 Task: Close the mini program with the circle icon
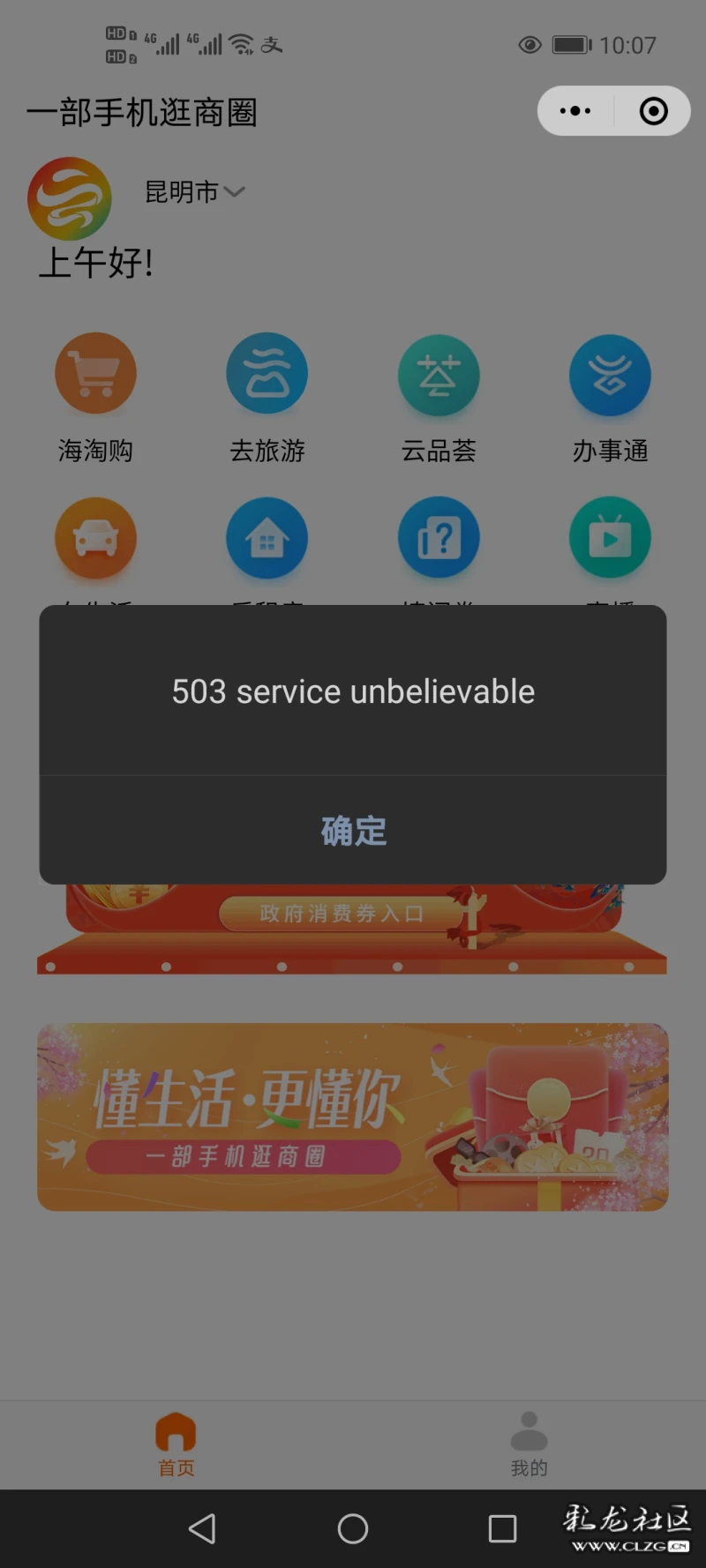(x=653, y=111)
